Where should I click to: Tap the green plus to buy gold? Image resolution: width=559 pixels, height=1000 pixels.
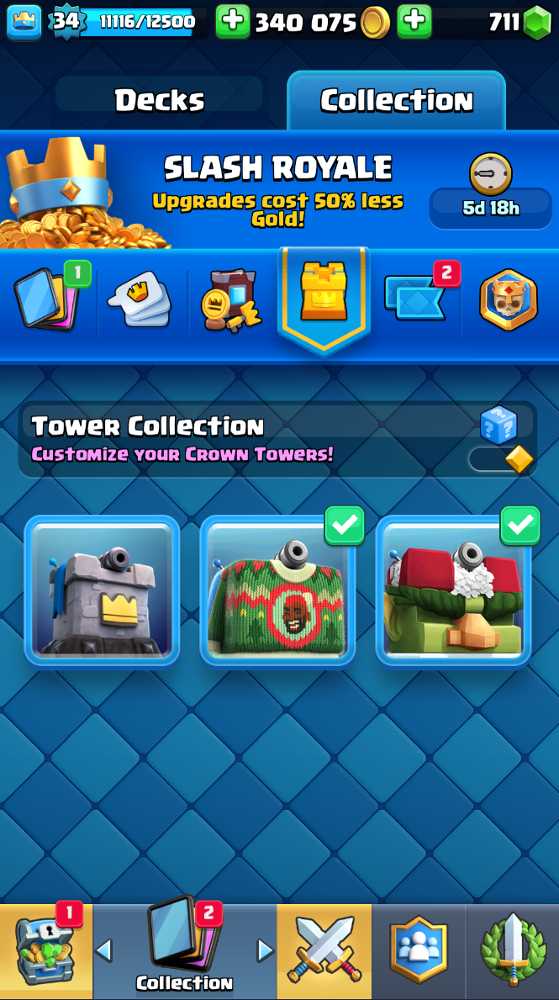pos(232,22)
